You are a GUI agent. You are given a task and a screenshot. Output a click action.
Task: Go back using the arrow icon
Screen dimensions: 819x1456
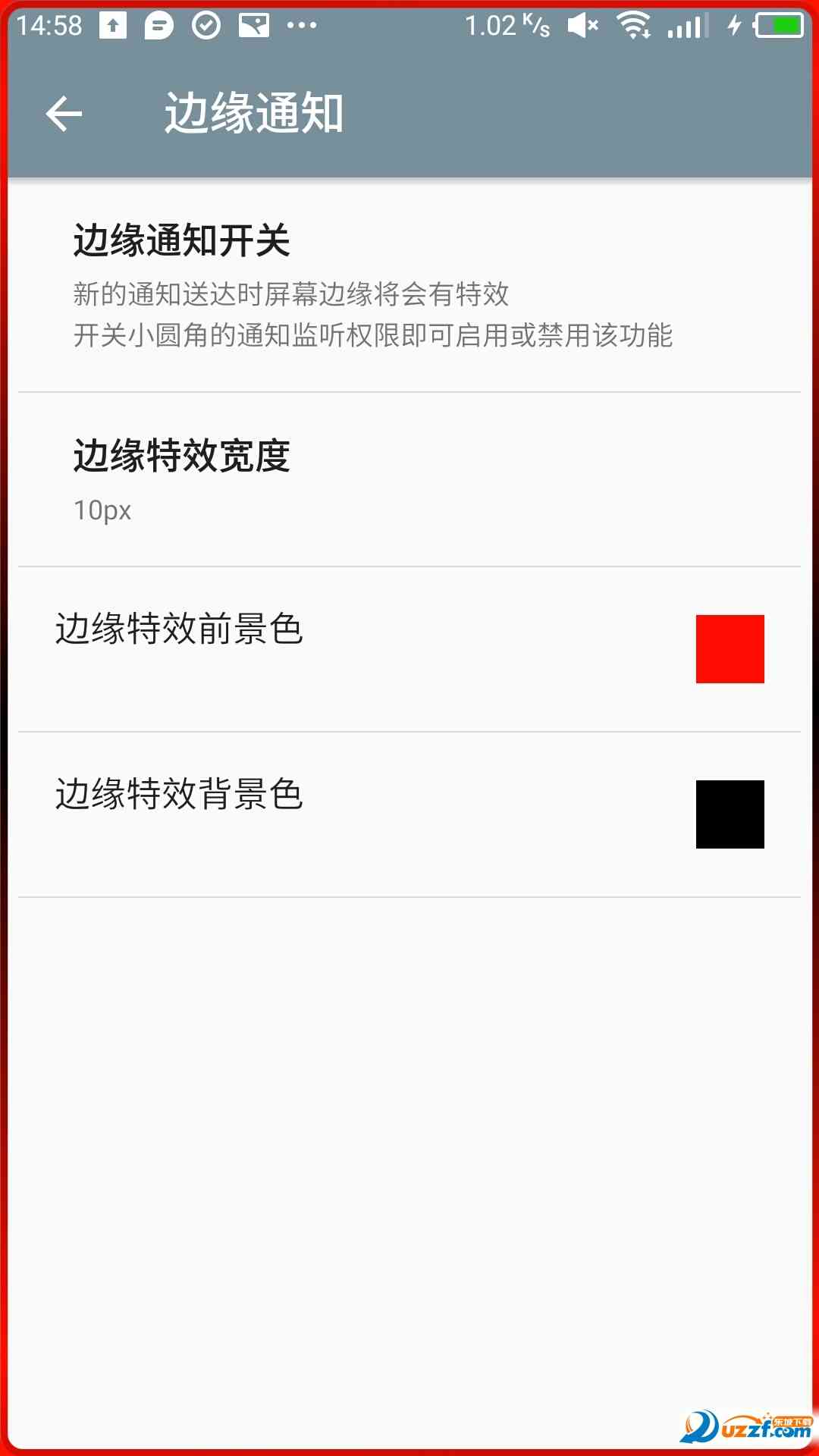click(x=64, y=114)
